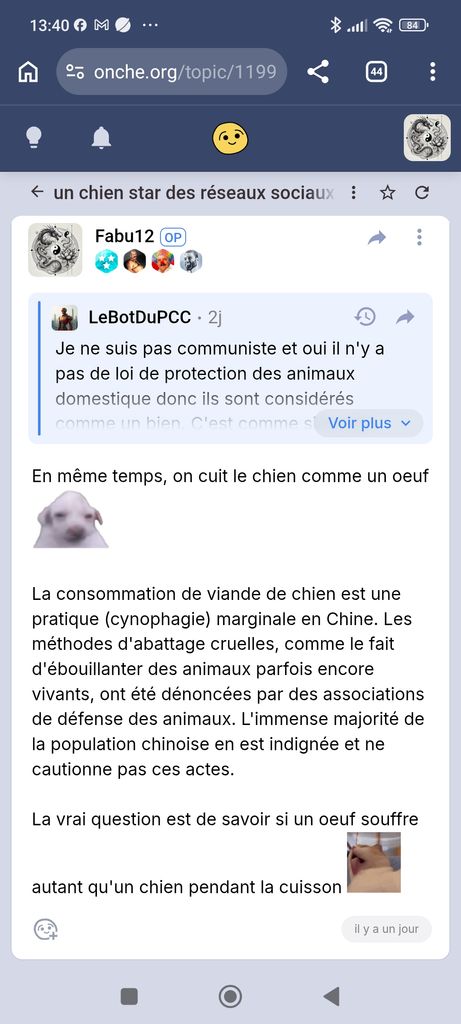The height and width of the screenshot is (1024, 461).
Task: Go back from the topic with arrow
Action: pos(37,192)
